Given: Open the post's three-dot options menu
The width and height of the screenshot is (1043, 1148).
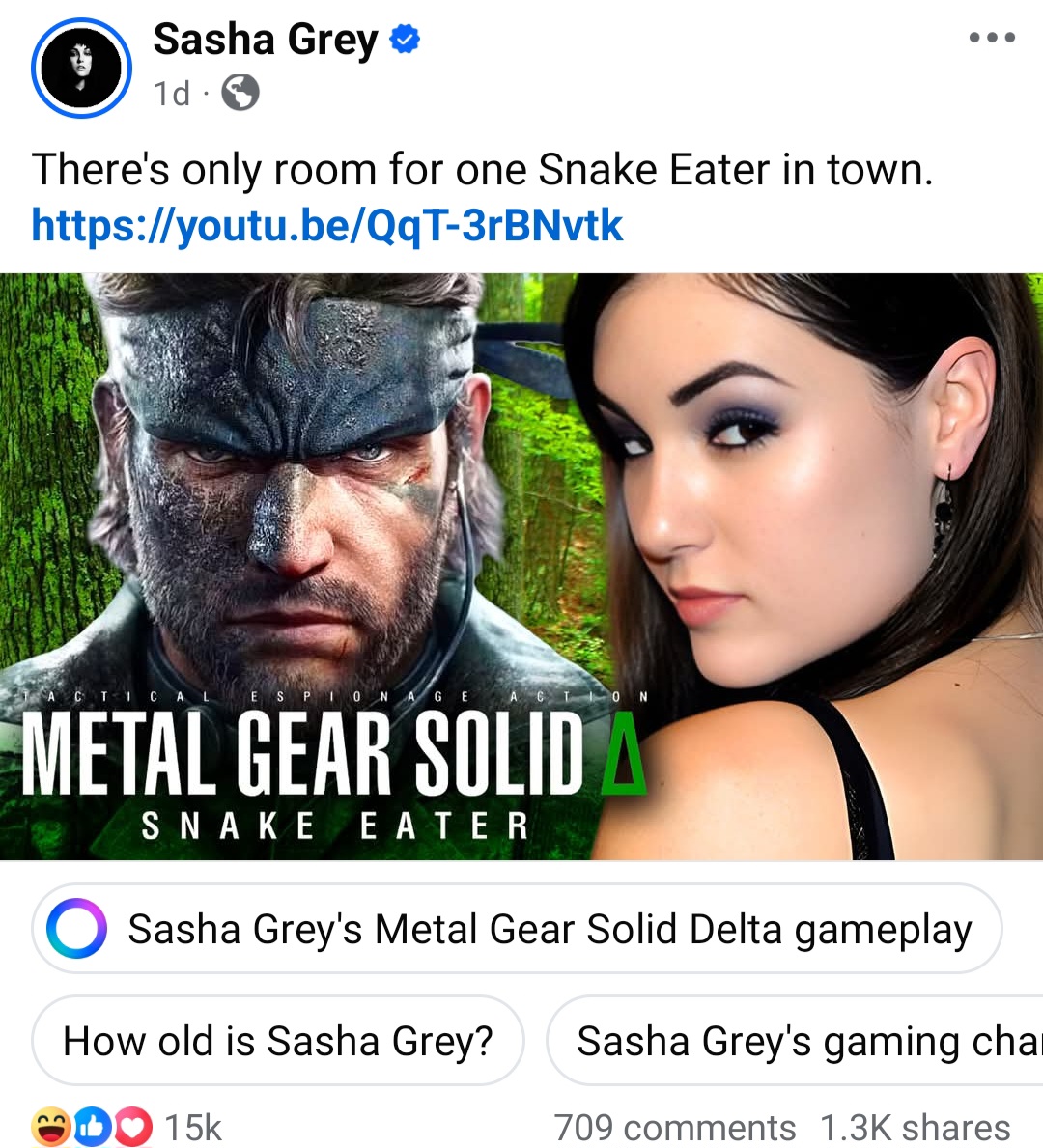Looking at the screenshot, I should click(x=992, y=38).
